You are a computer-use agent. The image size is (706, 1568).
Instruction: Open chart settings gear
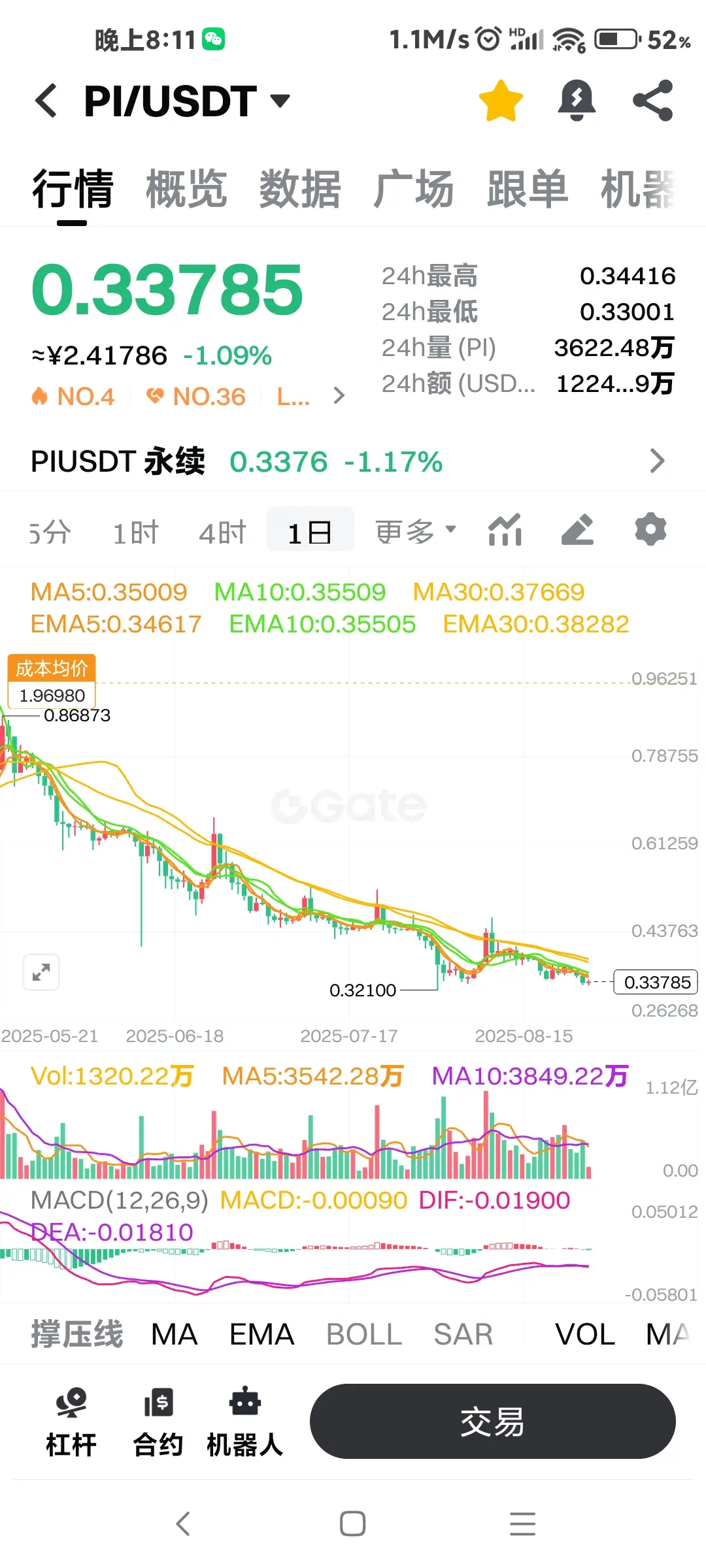pyautogui.click(x=650, y=529)
